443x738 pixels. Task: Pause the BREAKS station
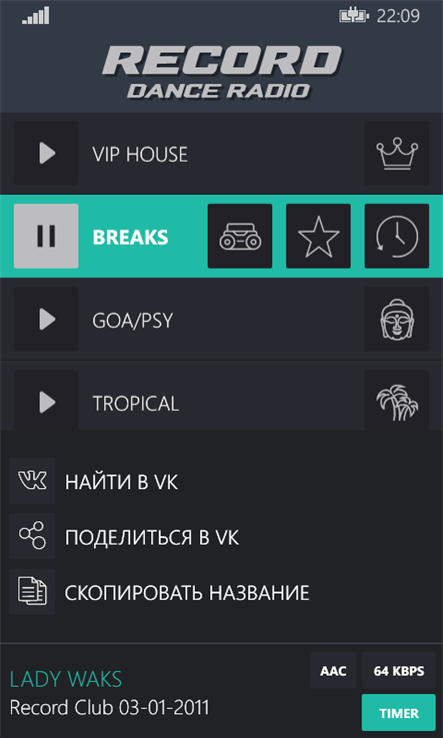tap(46, 236)
